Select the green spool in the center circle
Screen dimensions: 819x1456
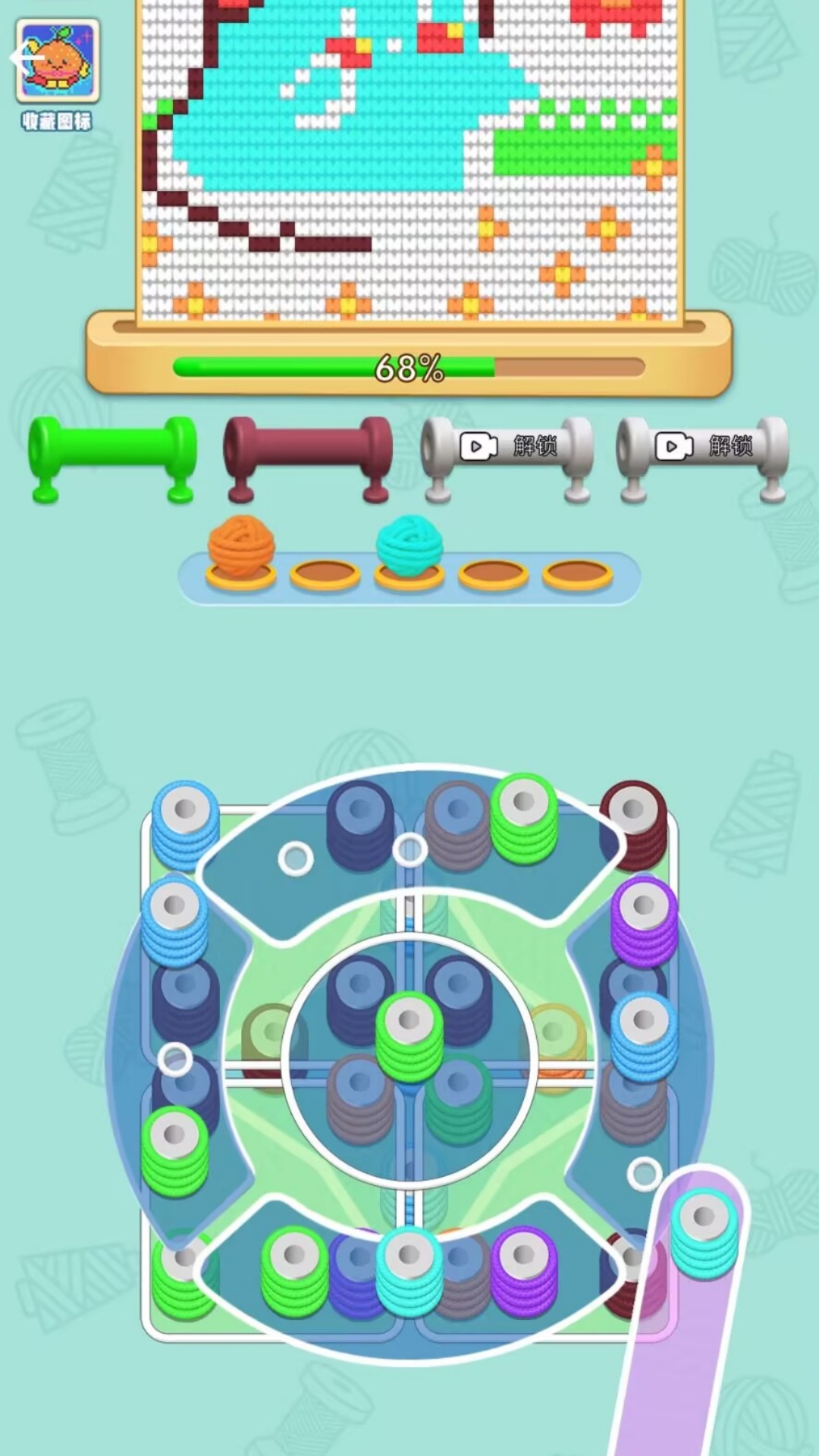point(409,1036)
